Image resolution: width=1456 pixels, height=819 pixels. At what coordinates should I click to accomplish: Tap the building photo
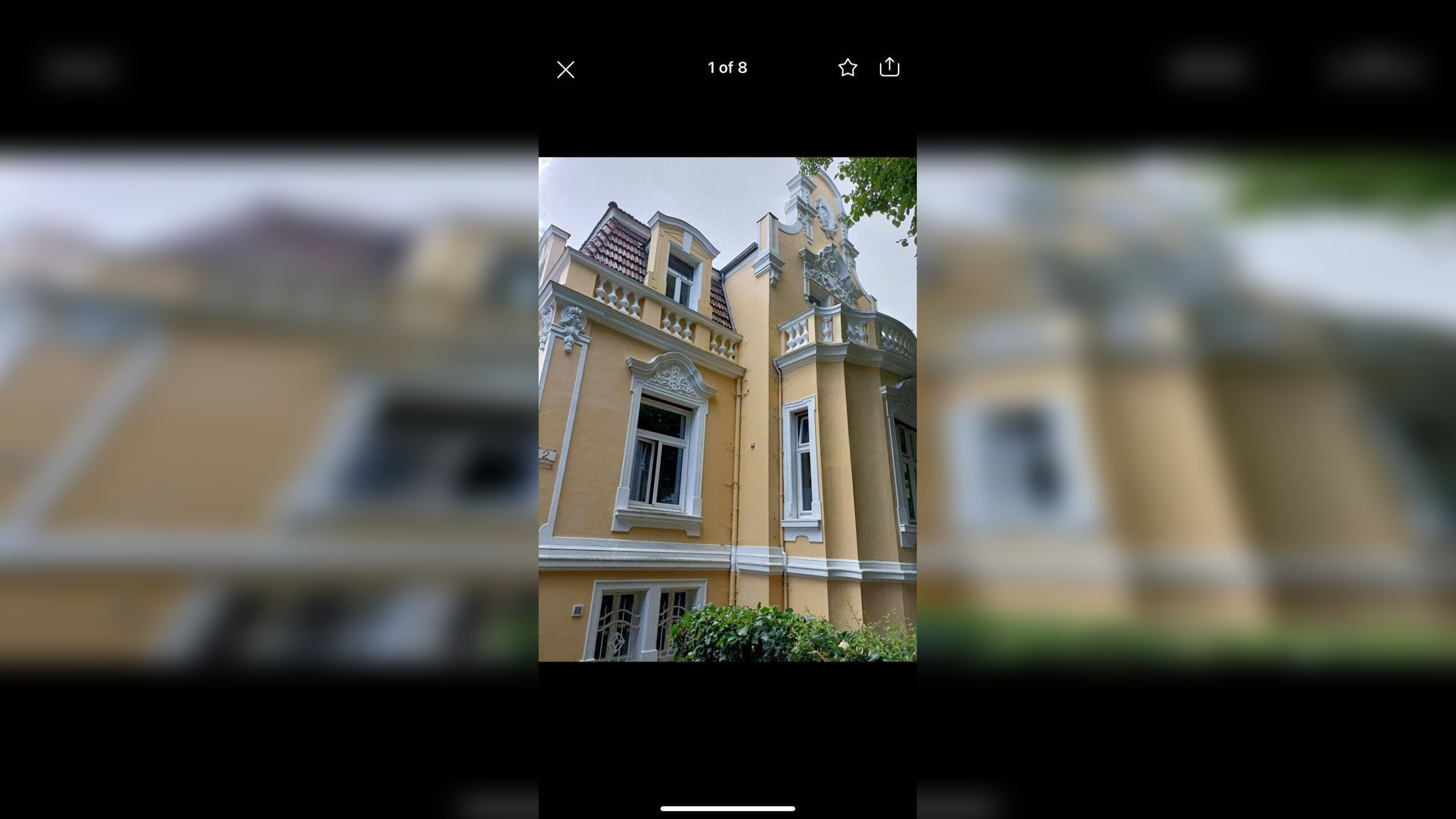pyautogui.click(x=727, y=409)
